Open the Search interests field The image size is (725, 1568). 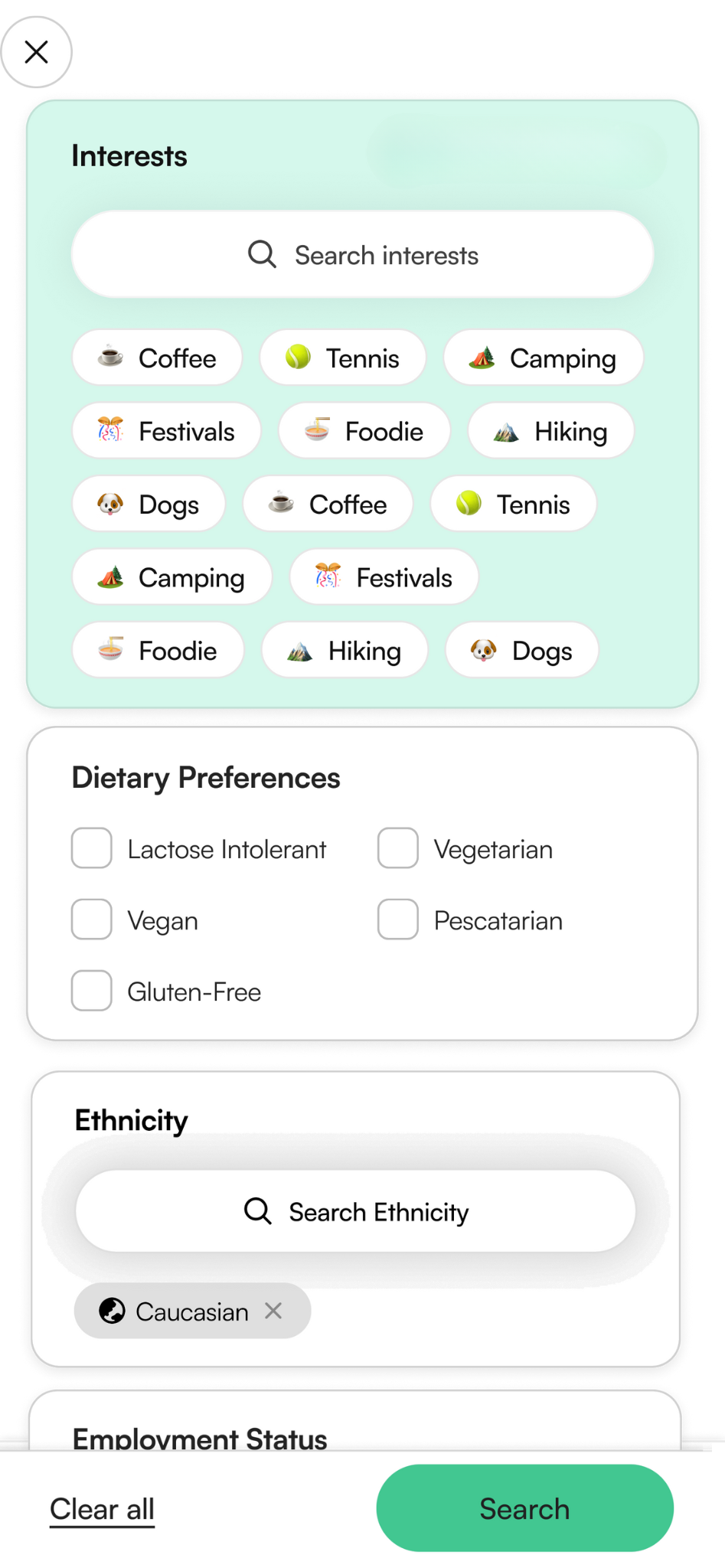click(362, 254)
